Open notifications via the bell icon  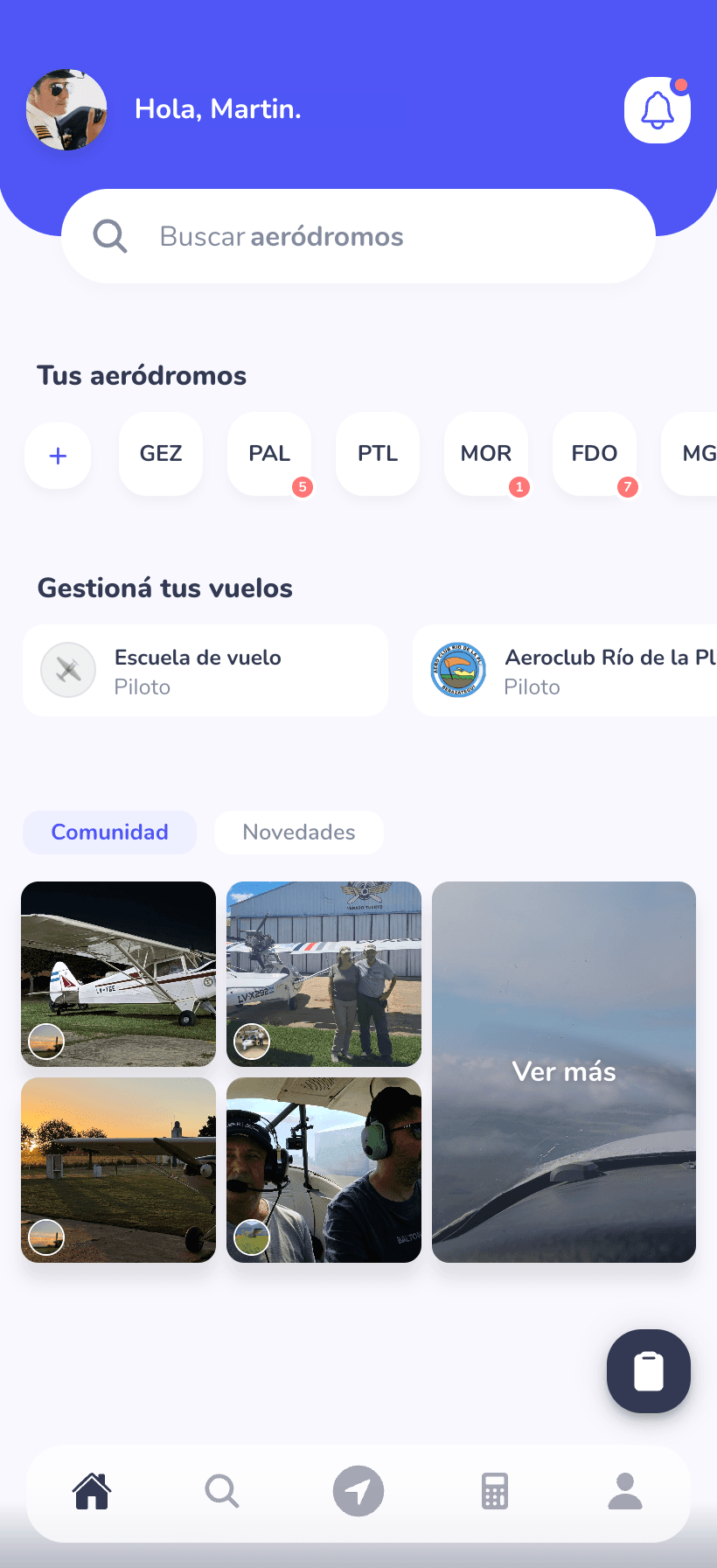657,109
